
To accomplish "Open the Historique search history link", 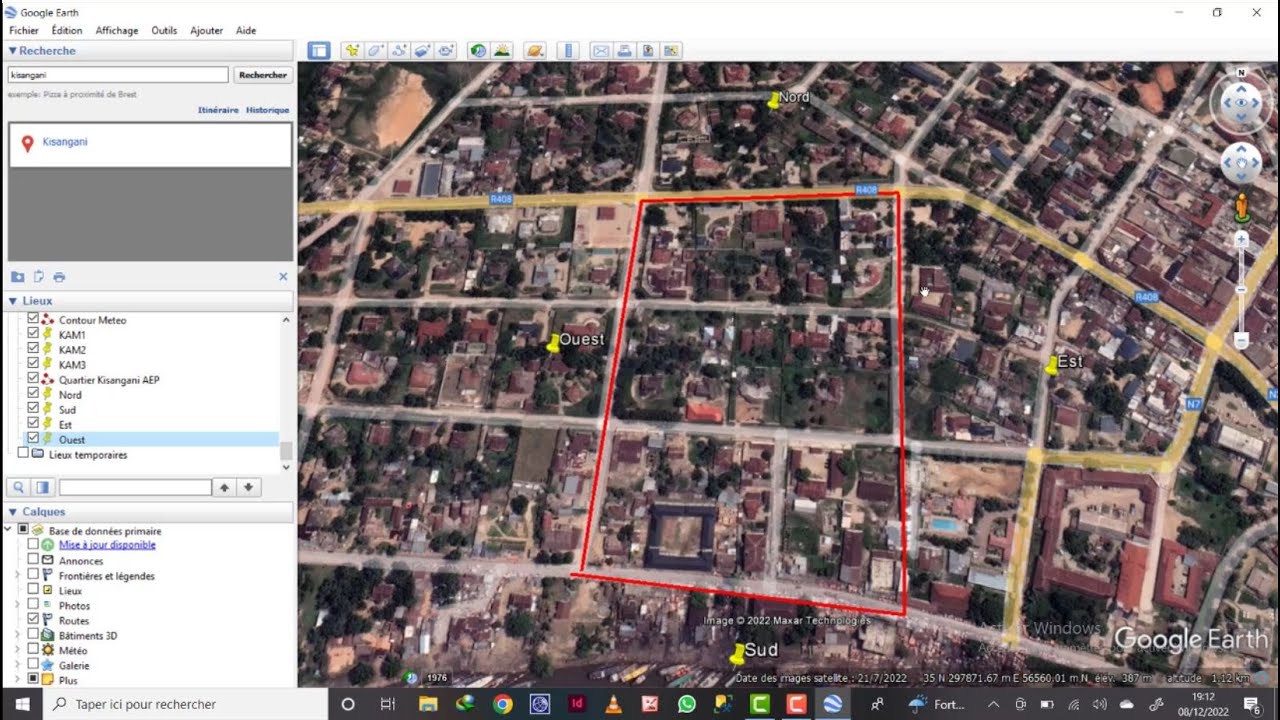I will click(267, 110).
